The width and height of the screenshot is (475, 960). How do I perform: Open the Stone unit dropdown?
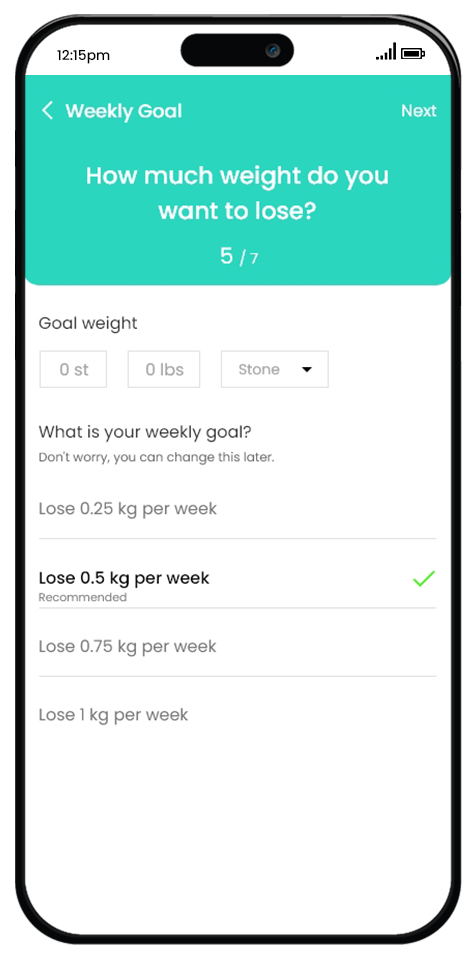coord(275,369)
